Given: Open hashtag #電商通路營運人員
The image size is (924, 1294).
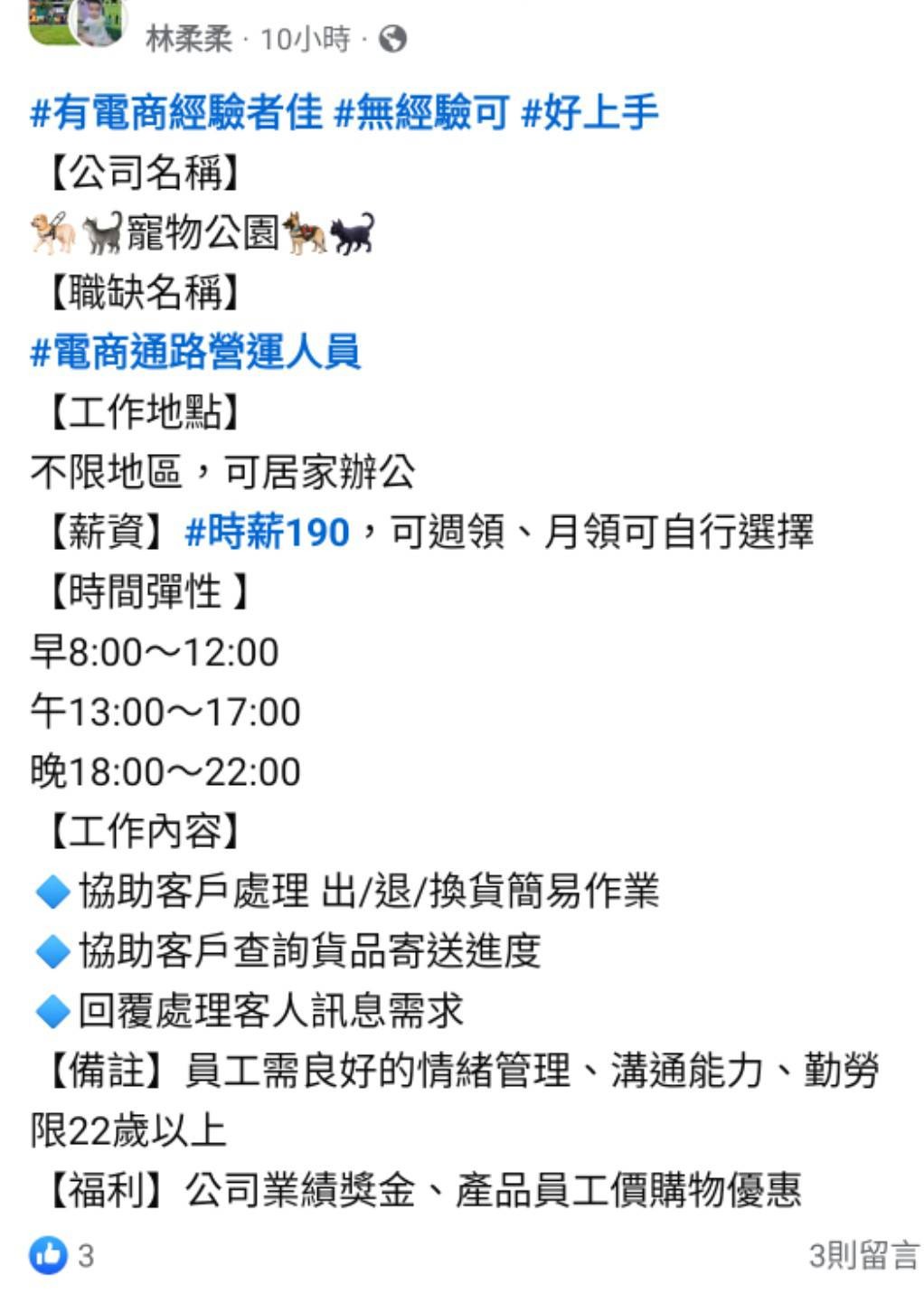Looking at the screenshot, I should (195, 352).
